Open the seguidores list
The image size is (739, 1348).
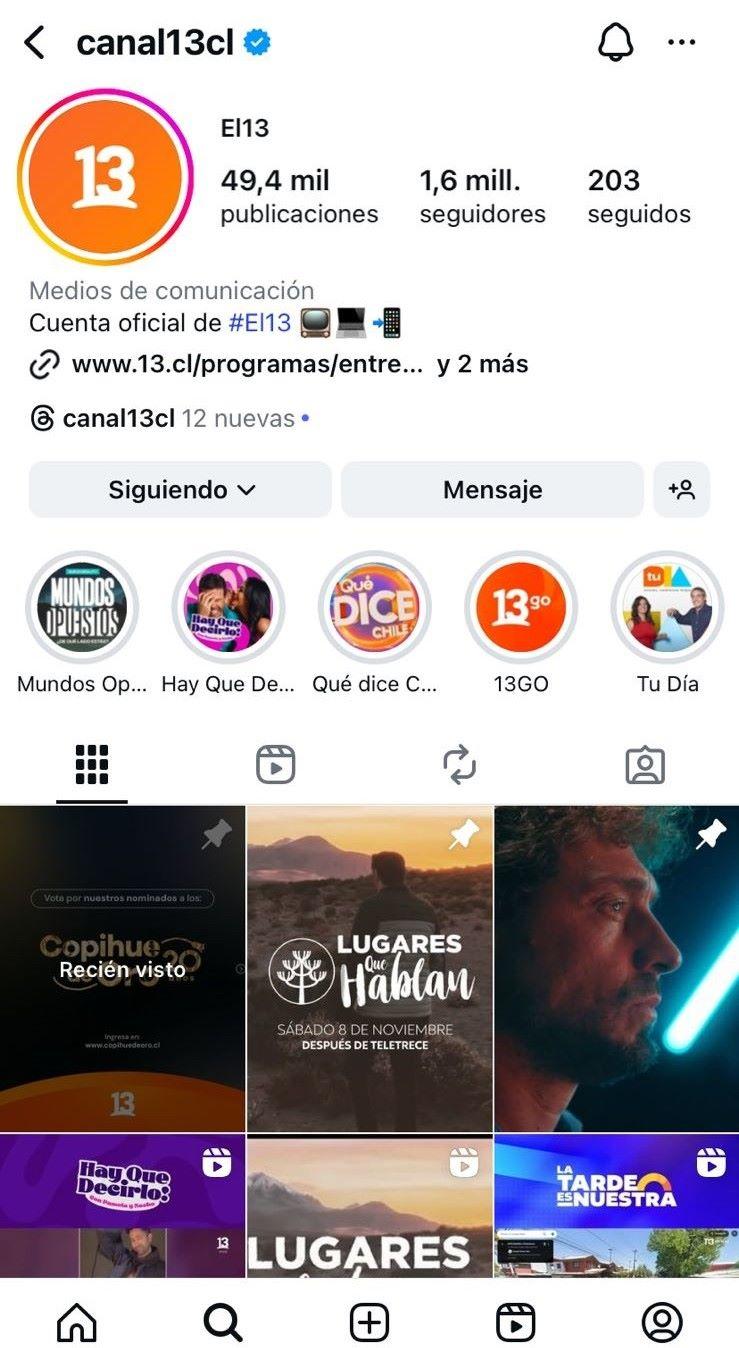481,196
